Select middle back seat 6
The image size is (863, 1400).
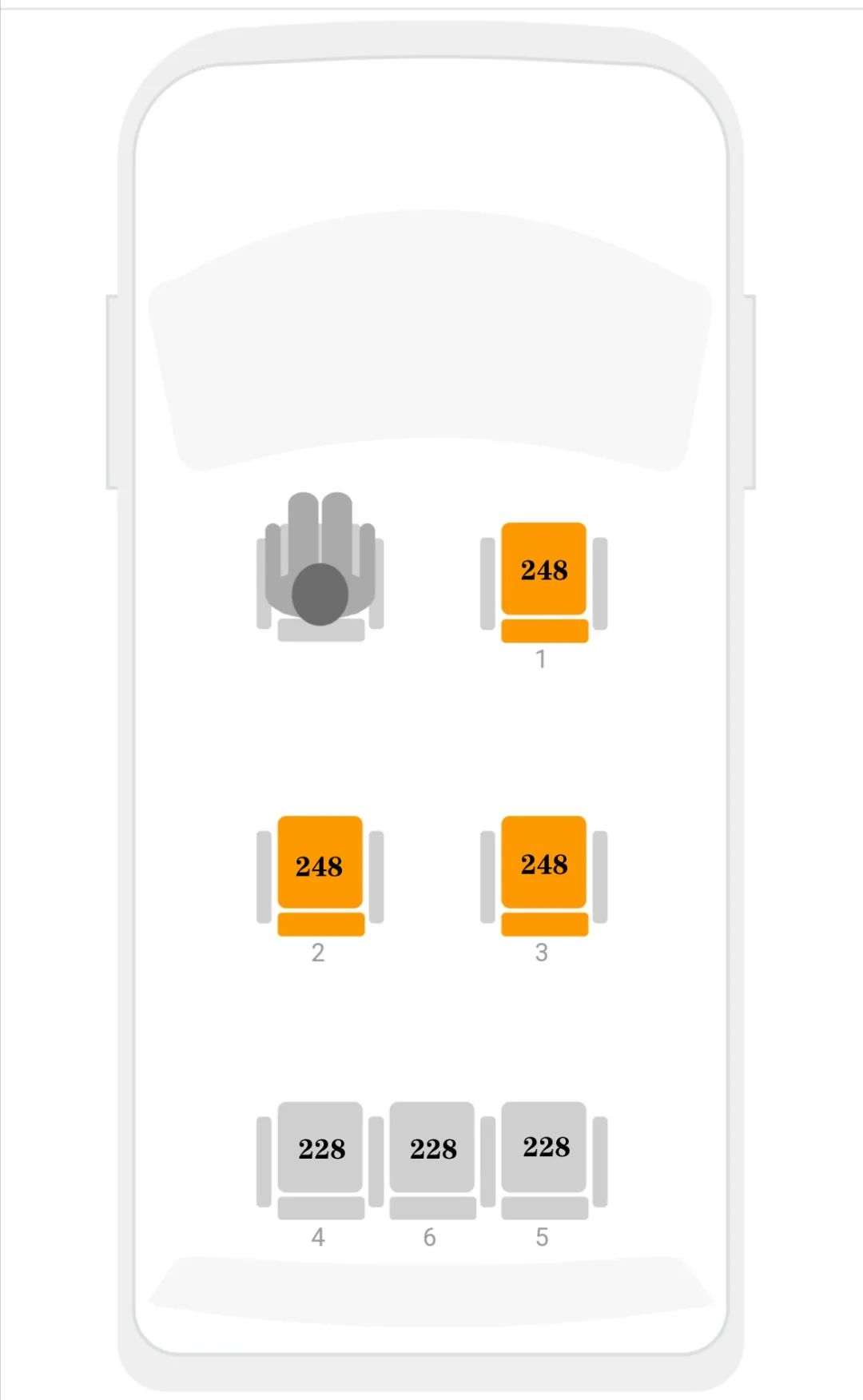(x=432, y=1148)
